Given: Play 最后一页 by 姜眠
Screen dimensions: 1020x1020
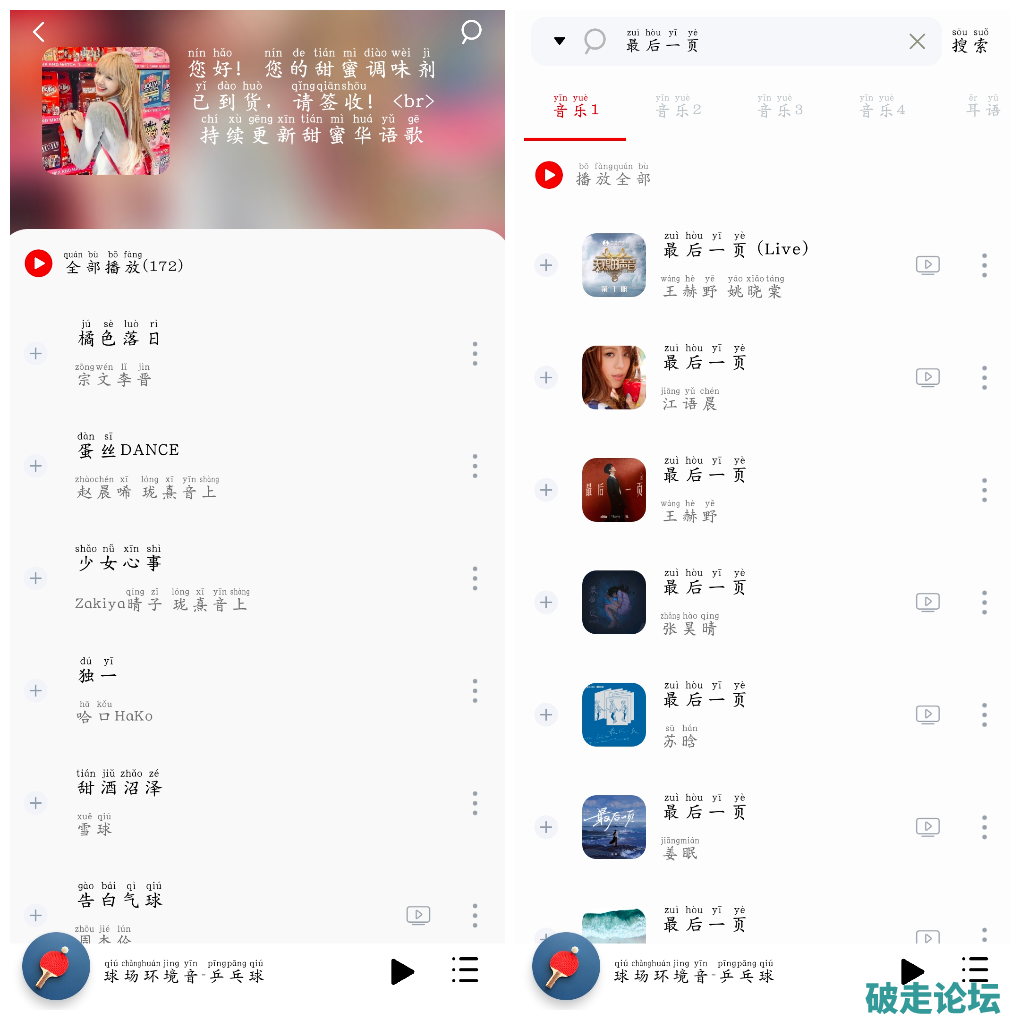Looking at the screenshot, I should pyautogui.click(x=705, y=812).
